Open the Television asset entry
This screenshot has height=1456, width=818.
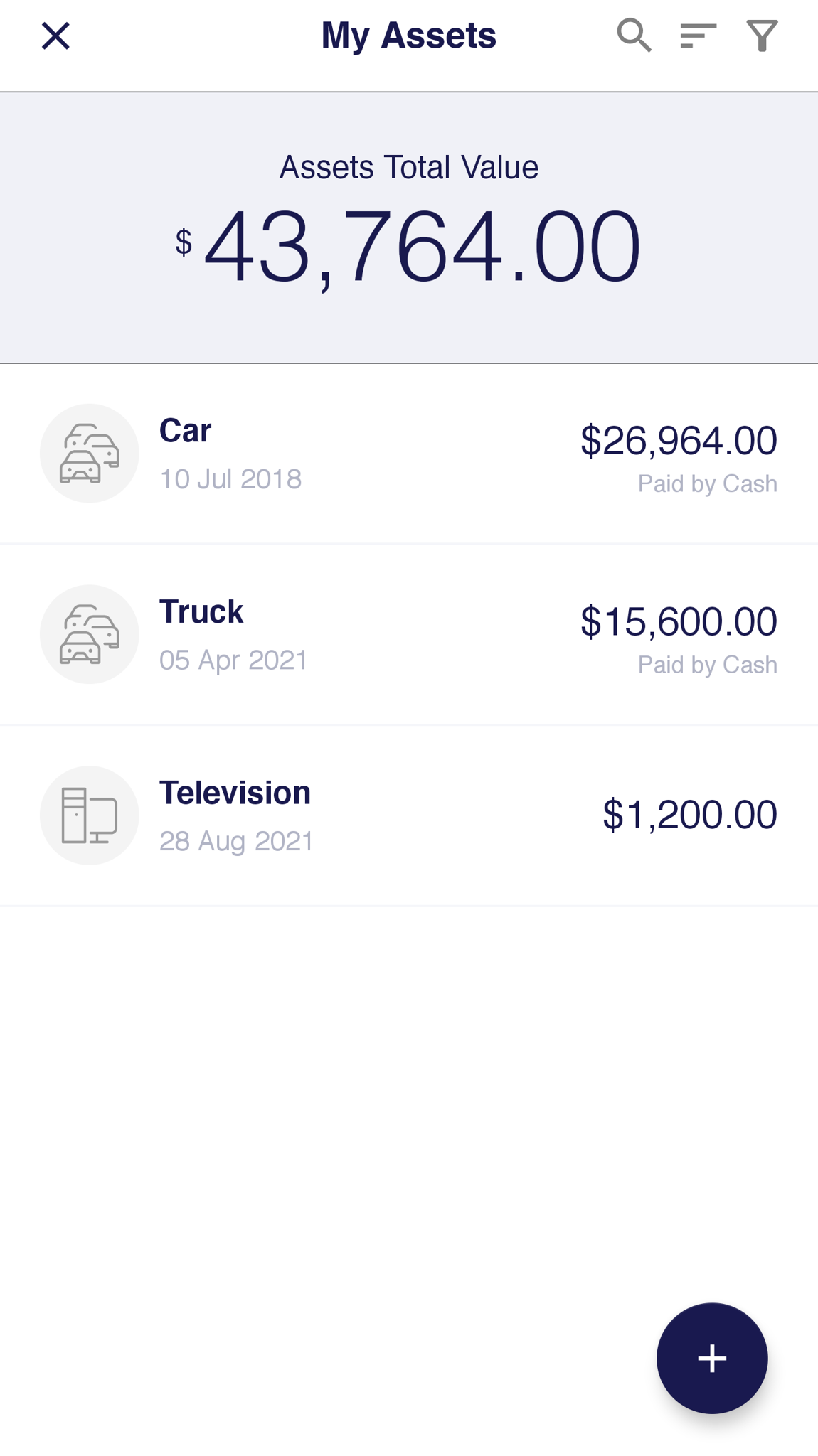click(x=409, y=815)
